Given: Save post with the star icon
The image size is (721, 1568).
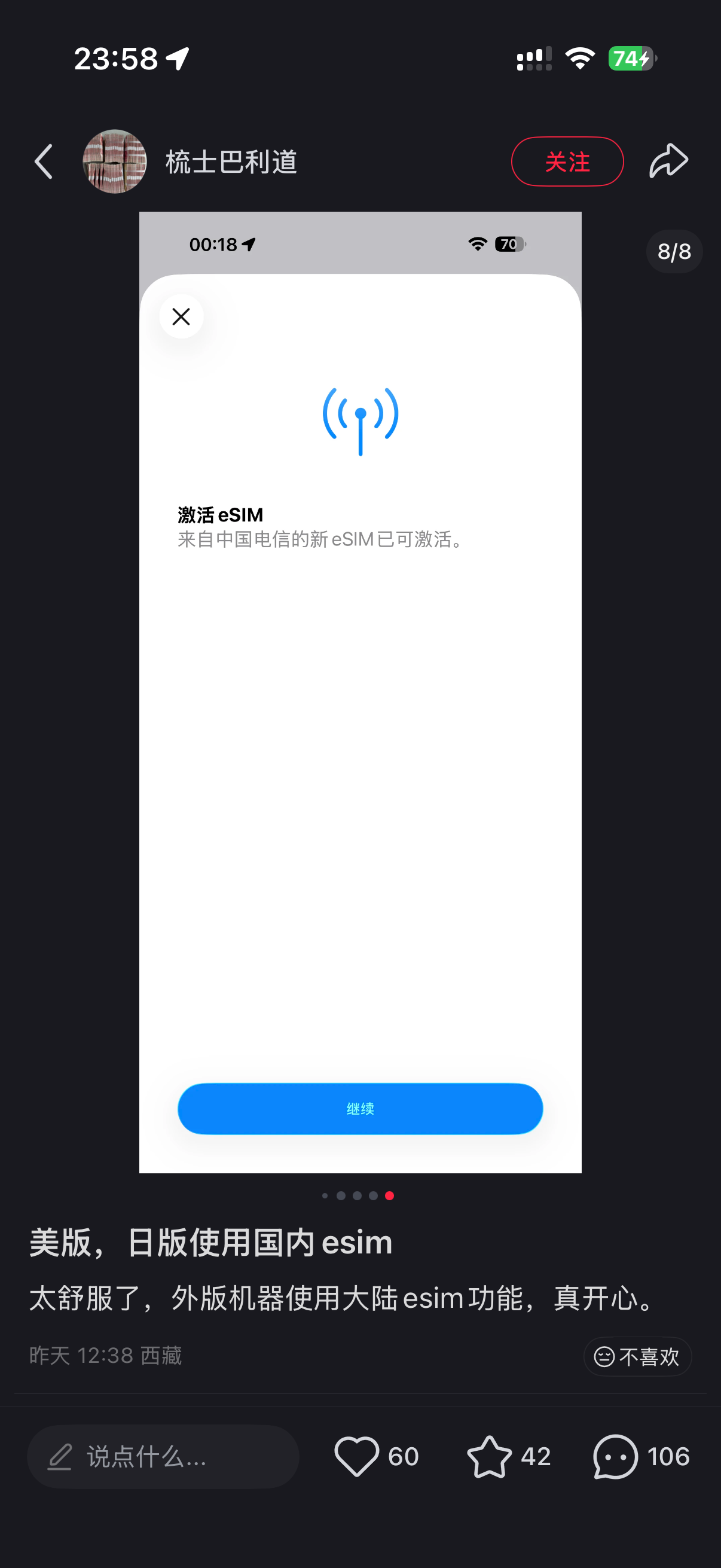Looking at the screenshot, I should 490,1456.
